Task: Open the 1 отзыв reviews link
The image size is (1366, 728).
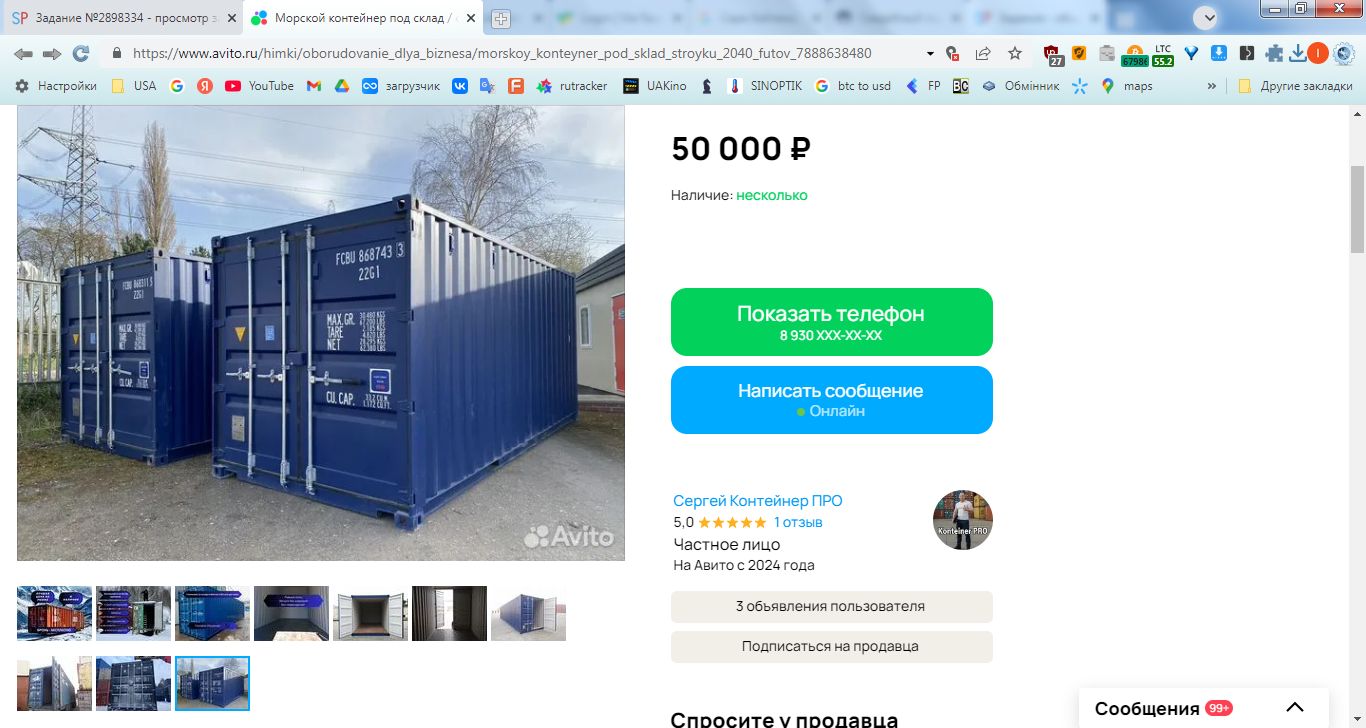Action: [x=798, y=522]
